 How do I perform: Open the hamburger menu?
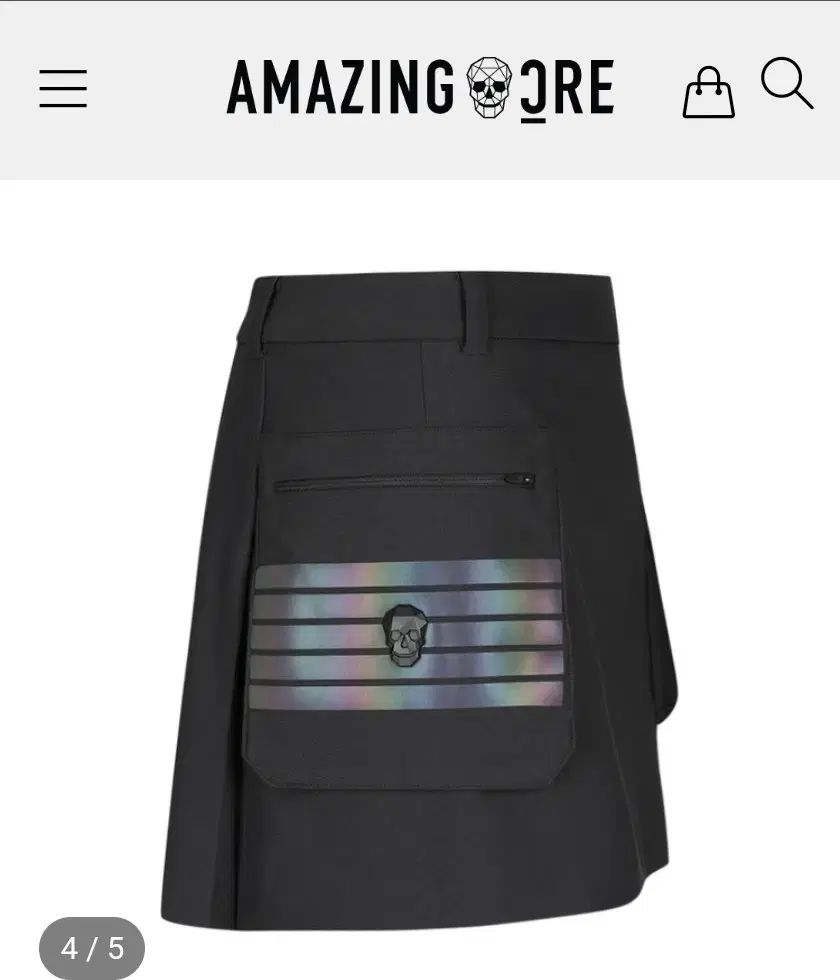click(x=63, y=89)
